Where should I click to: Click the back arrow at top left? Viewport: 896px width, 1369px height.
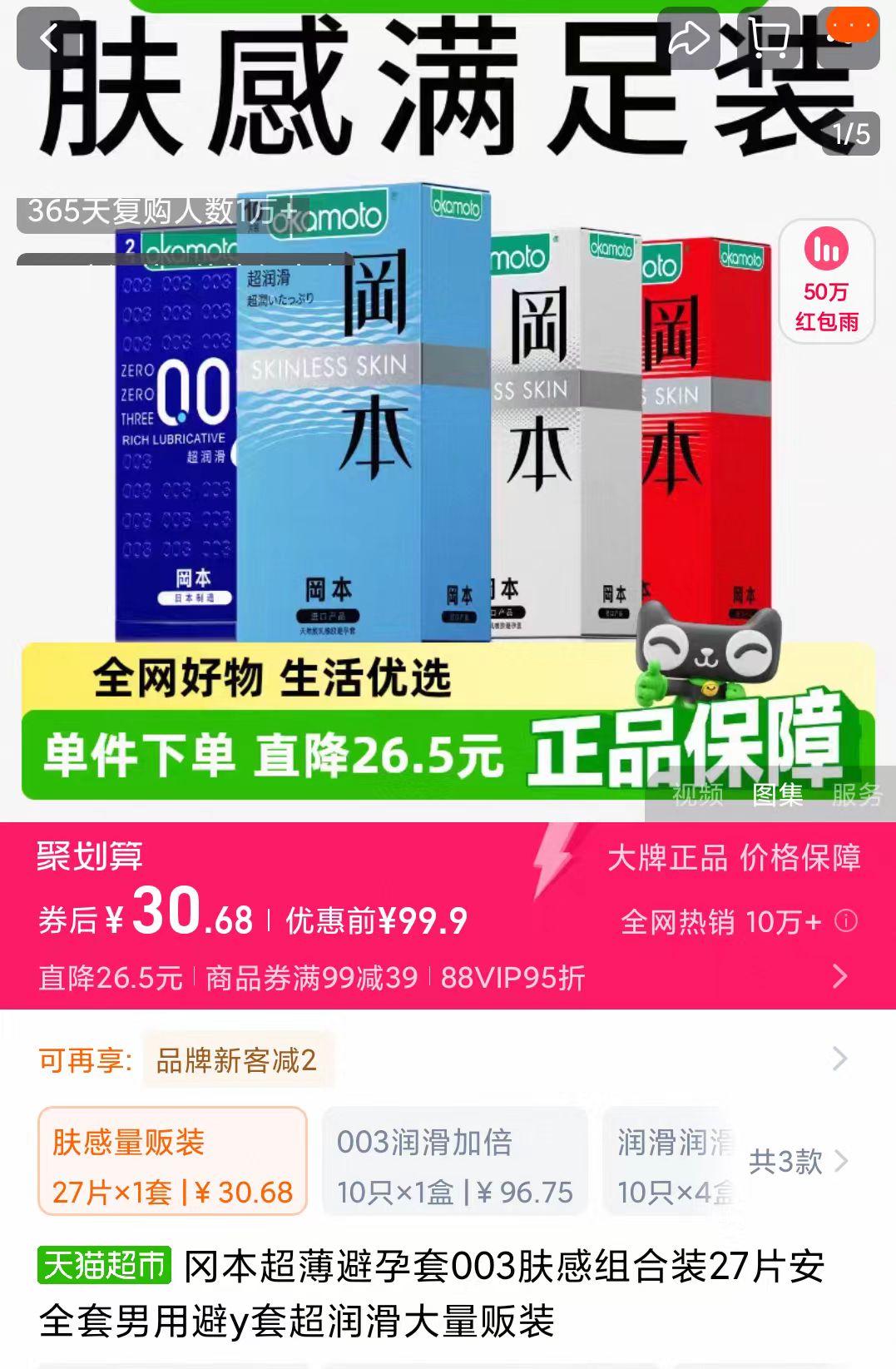pyautogui.click(x=50, y=39)
